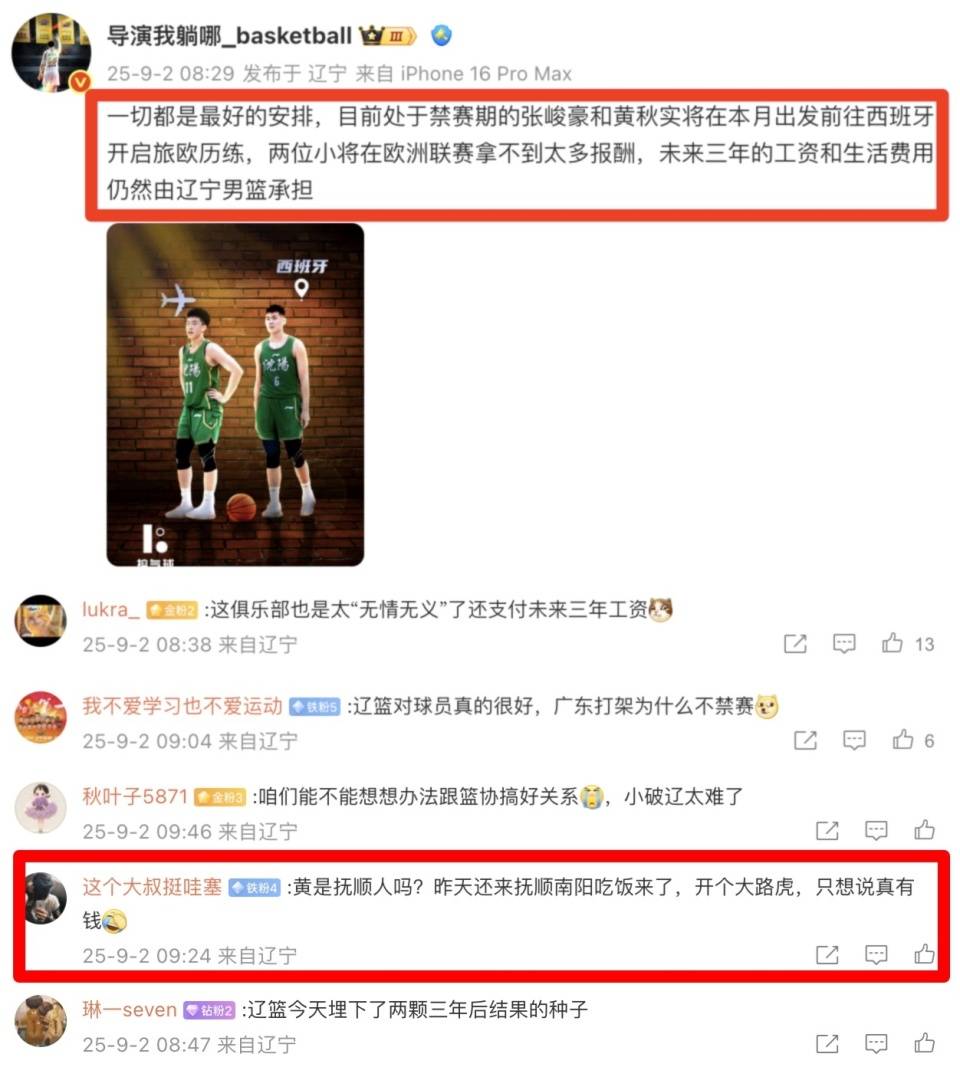Share 我不爱学习也不爱运动's comment

coord(805,740)
